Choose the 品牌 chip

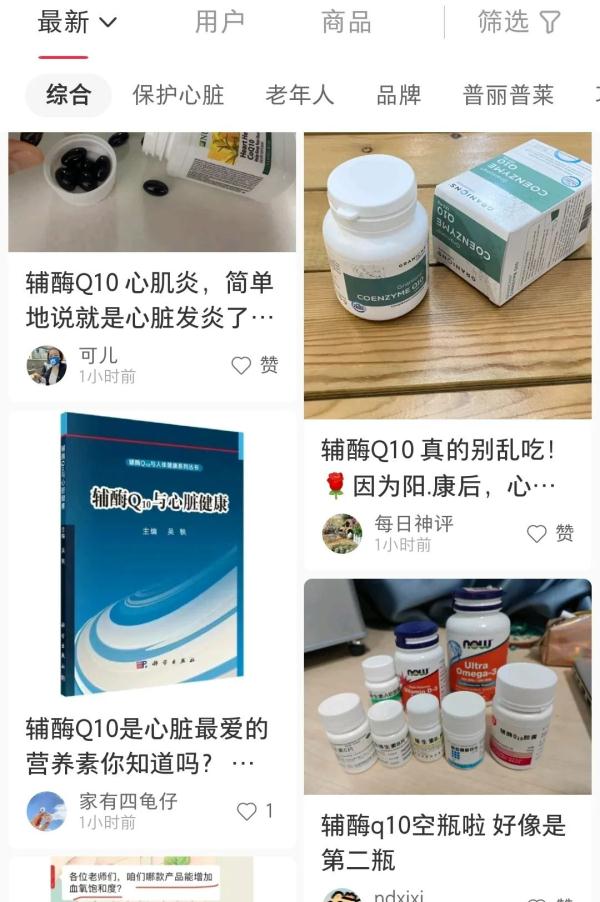point(398,96)
